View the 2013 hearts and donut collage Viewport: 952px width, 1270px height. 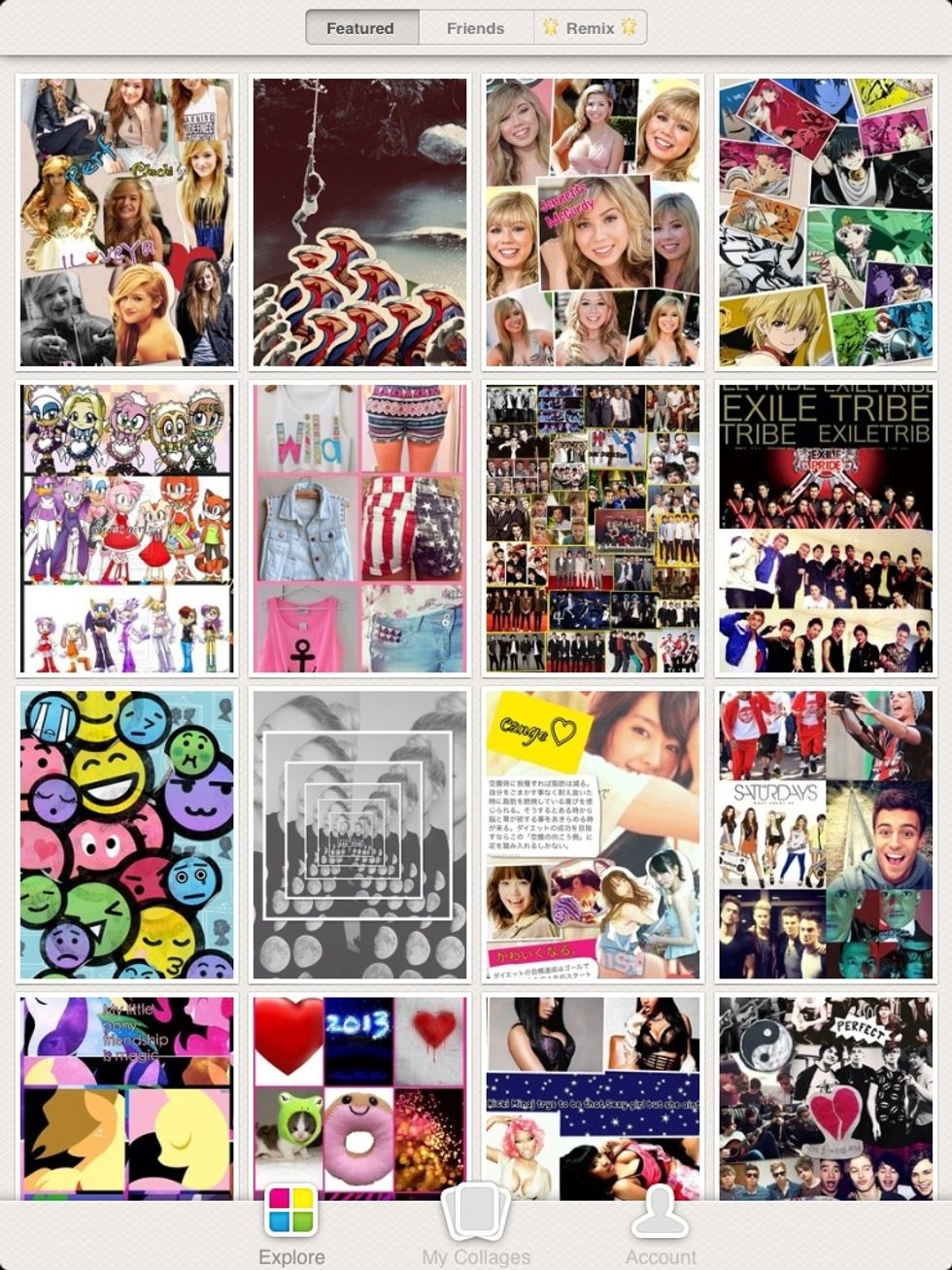(x=359, y=1098)
